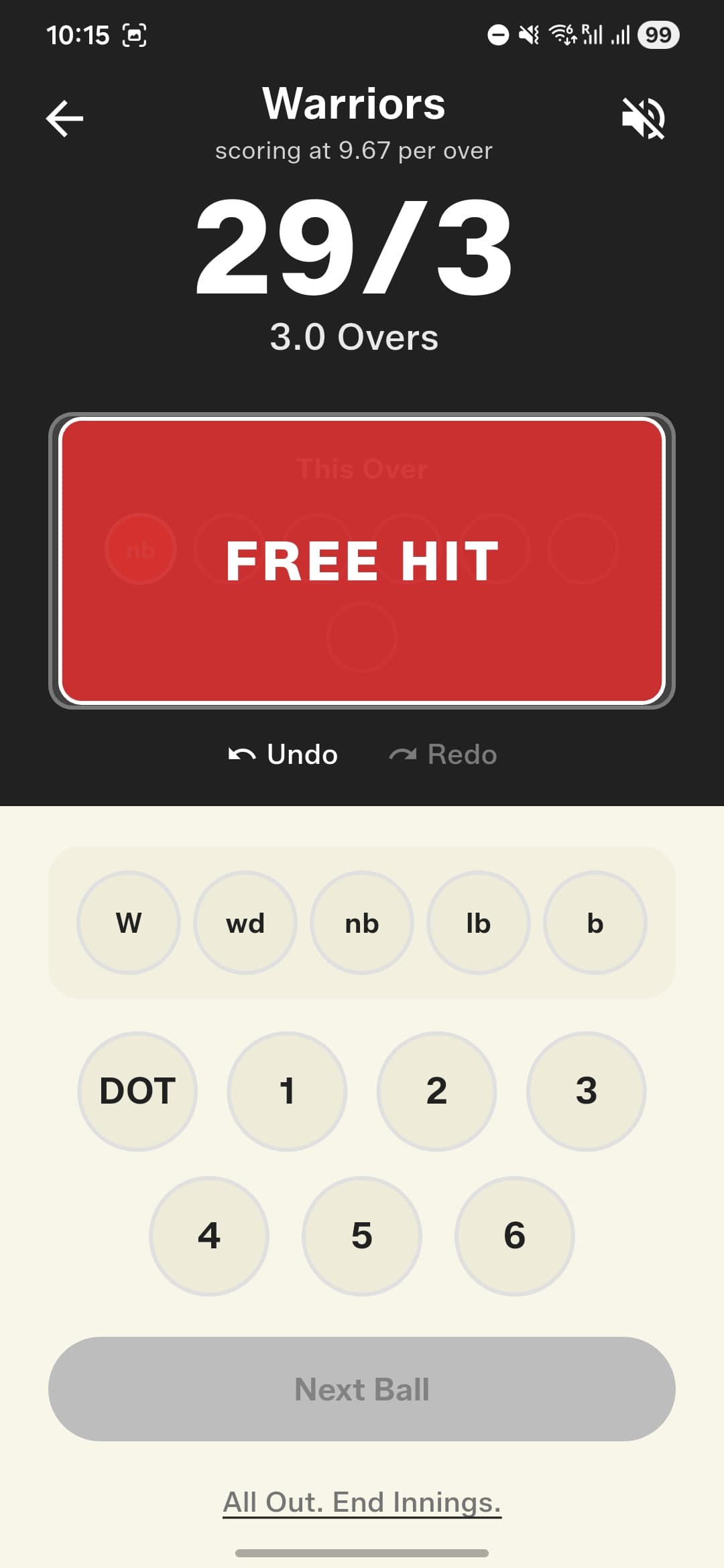End innings via All Out link
This screenshot has width=724, height=1568.
tap(362, 1502)
